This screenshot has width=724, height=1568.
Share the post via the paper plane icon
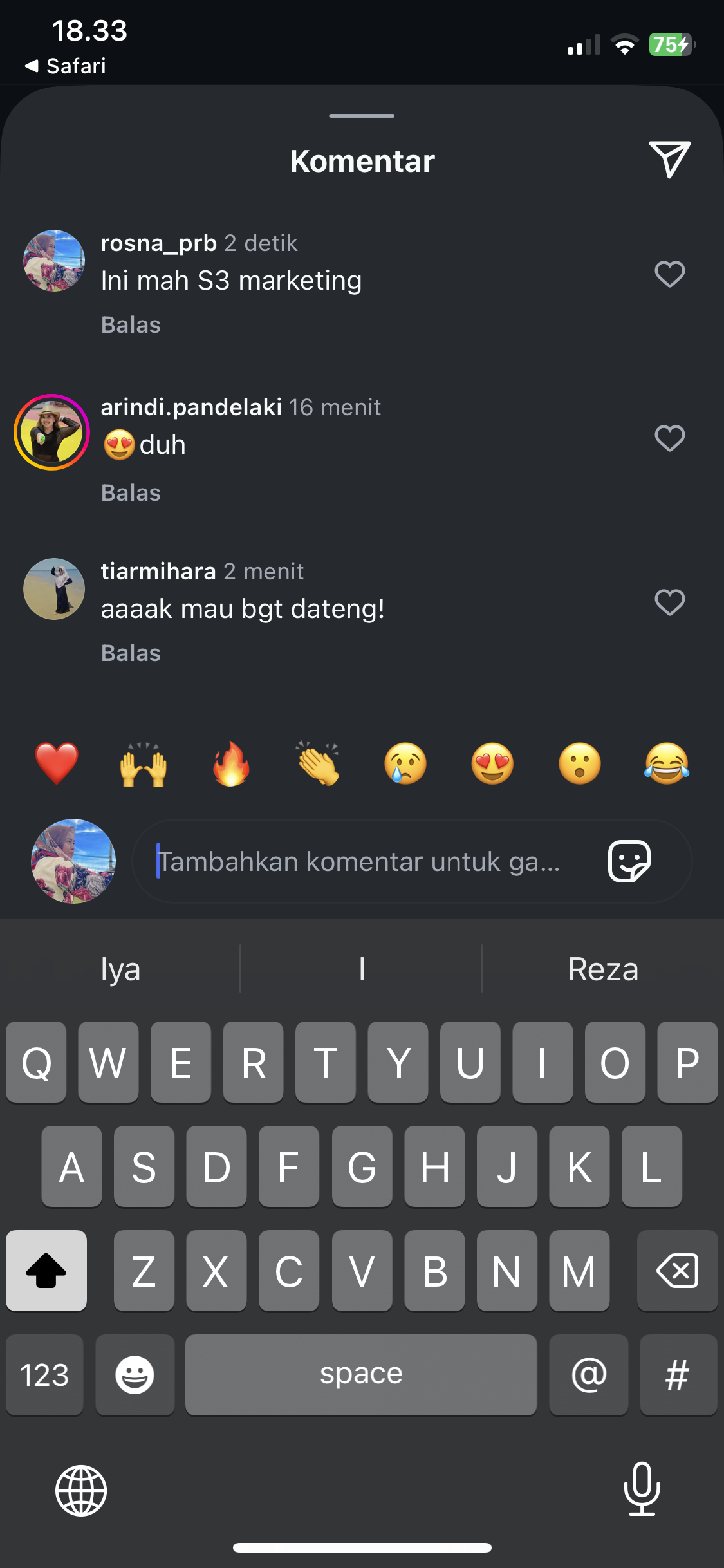click(669, 159)
